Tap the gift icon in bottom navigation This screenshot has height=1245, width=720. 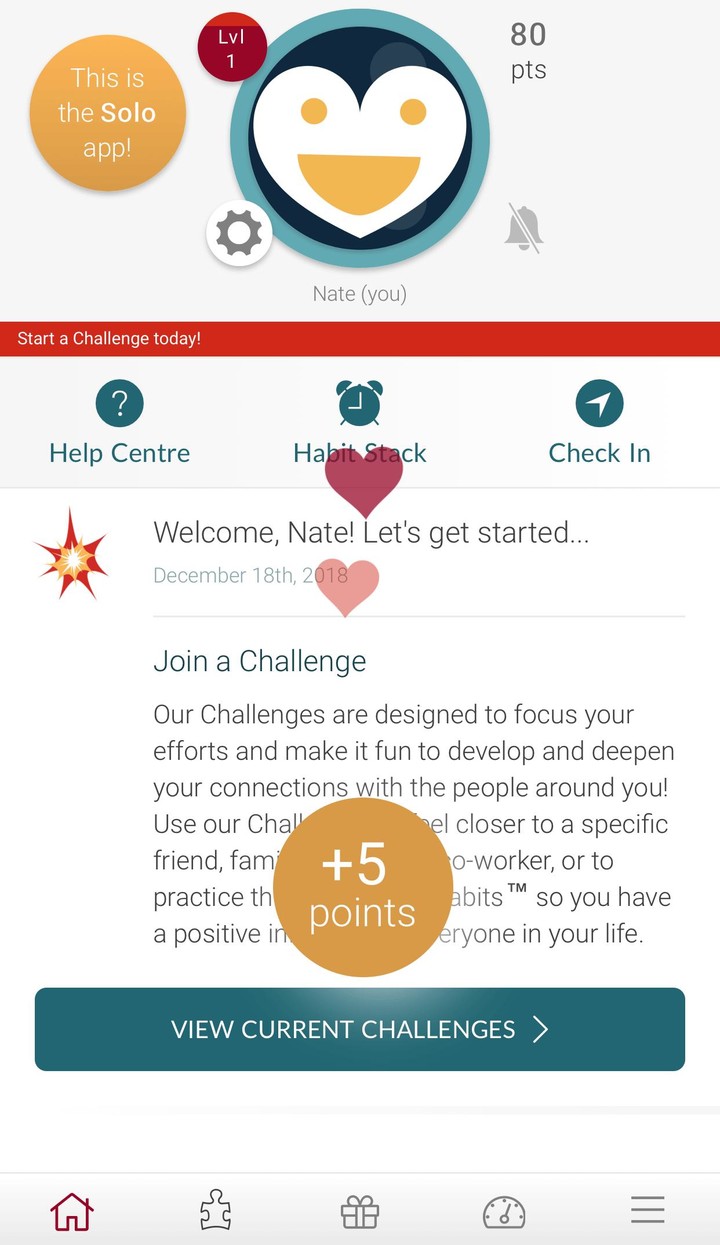click(x=359, y=1210)
